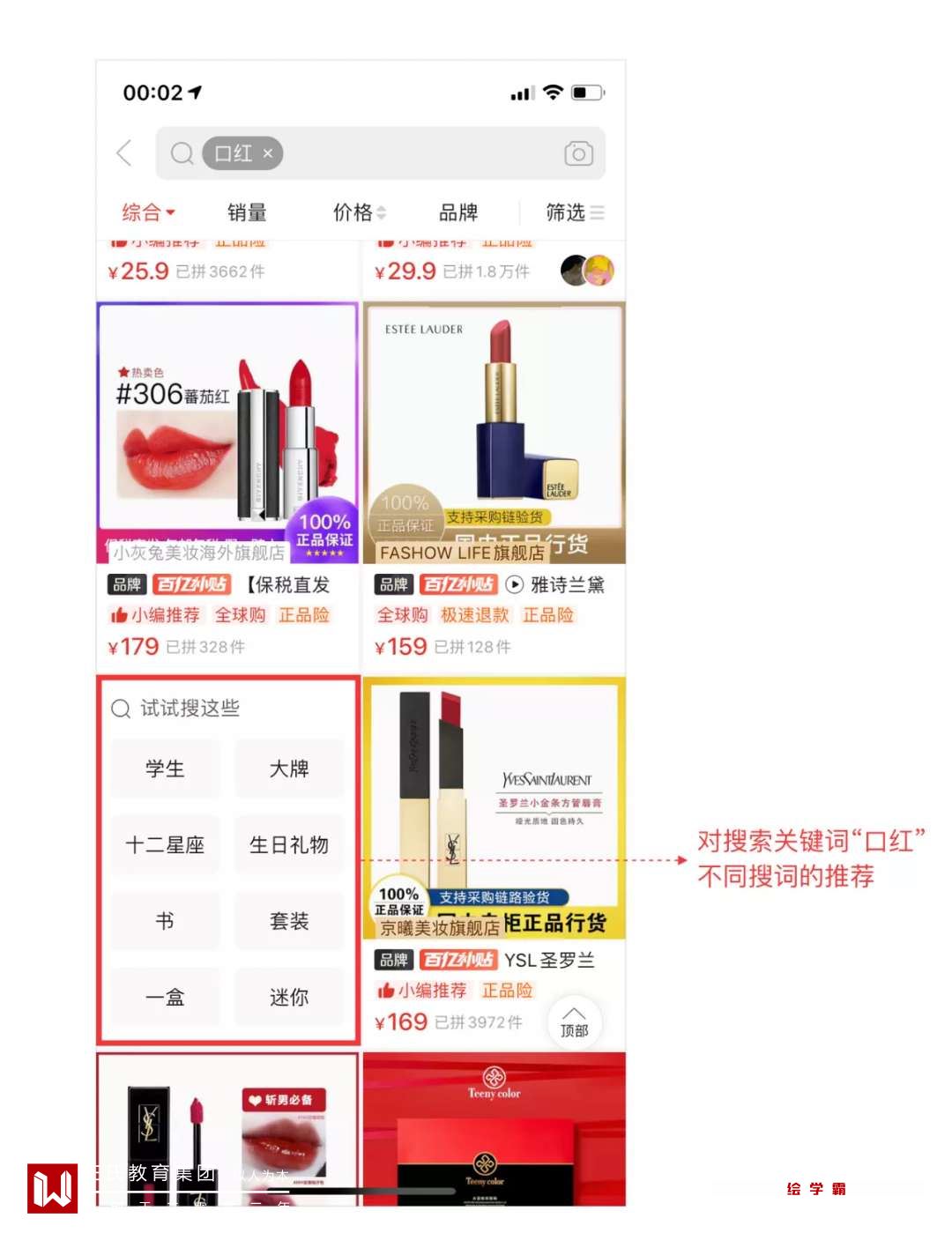The width and height of the screenshot is (952, 1233).
Task: Tap the 书 suggestion chip
Action: [165, 921]
